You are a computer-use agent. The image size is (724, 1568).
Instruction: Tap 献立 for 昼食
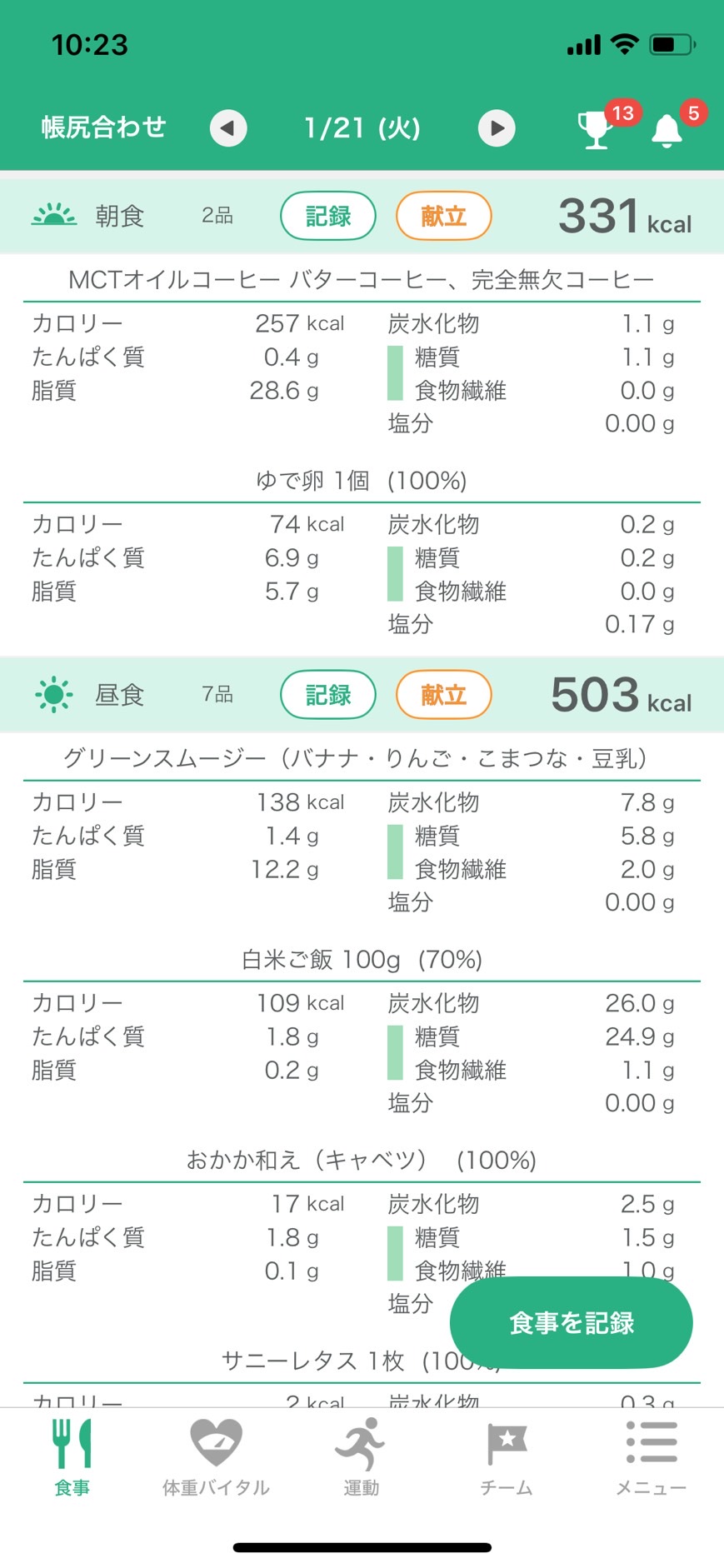pyautogui.click(x=443, y=695)
